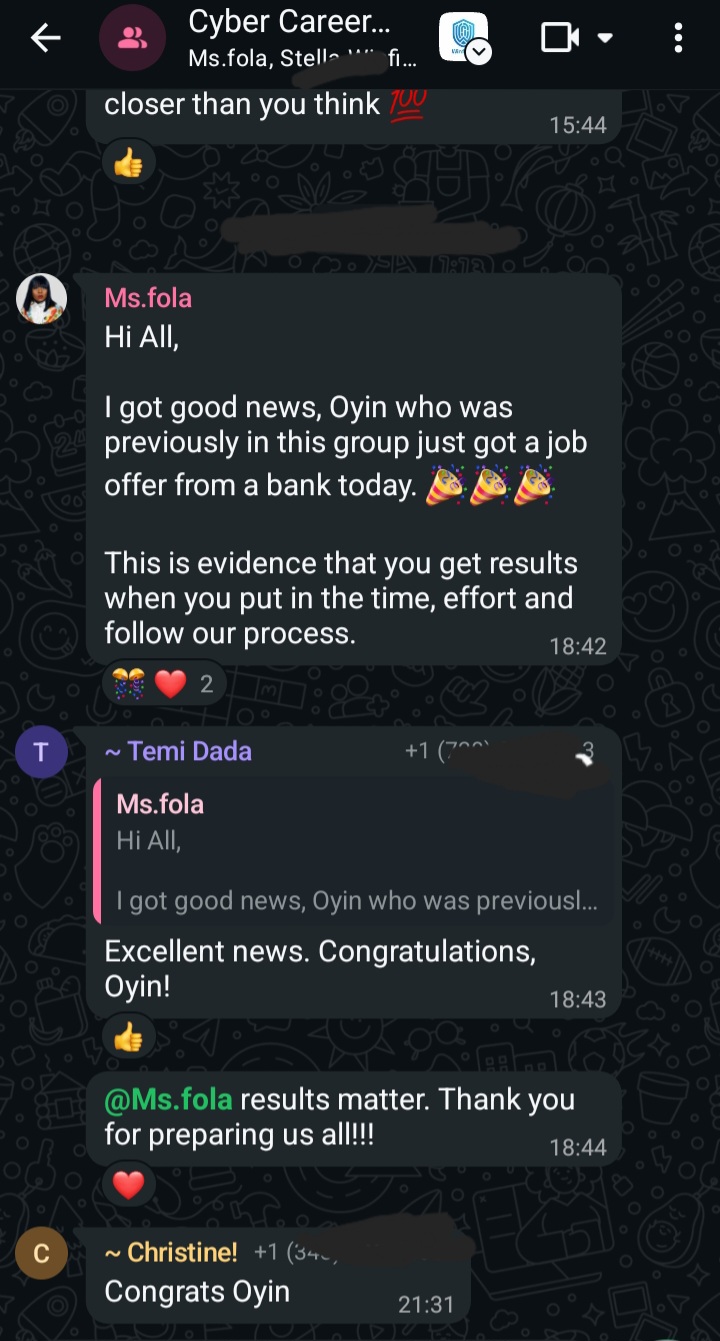Screen dimensions: 720x1341
Task: Tap the @Ms.fola mention
Action: pos(168,1099)
